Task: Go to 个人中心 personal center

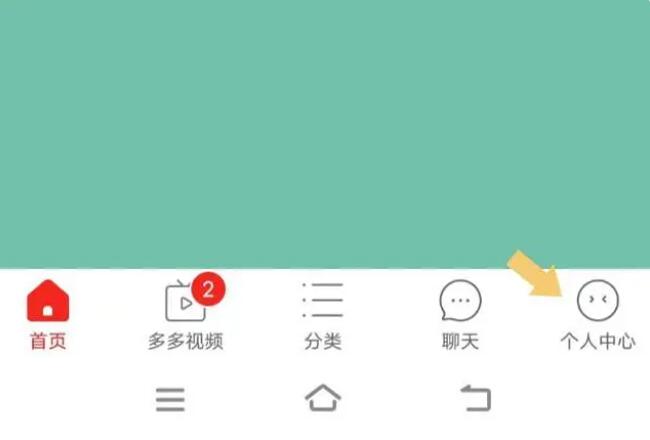Action: coord(597,314)
